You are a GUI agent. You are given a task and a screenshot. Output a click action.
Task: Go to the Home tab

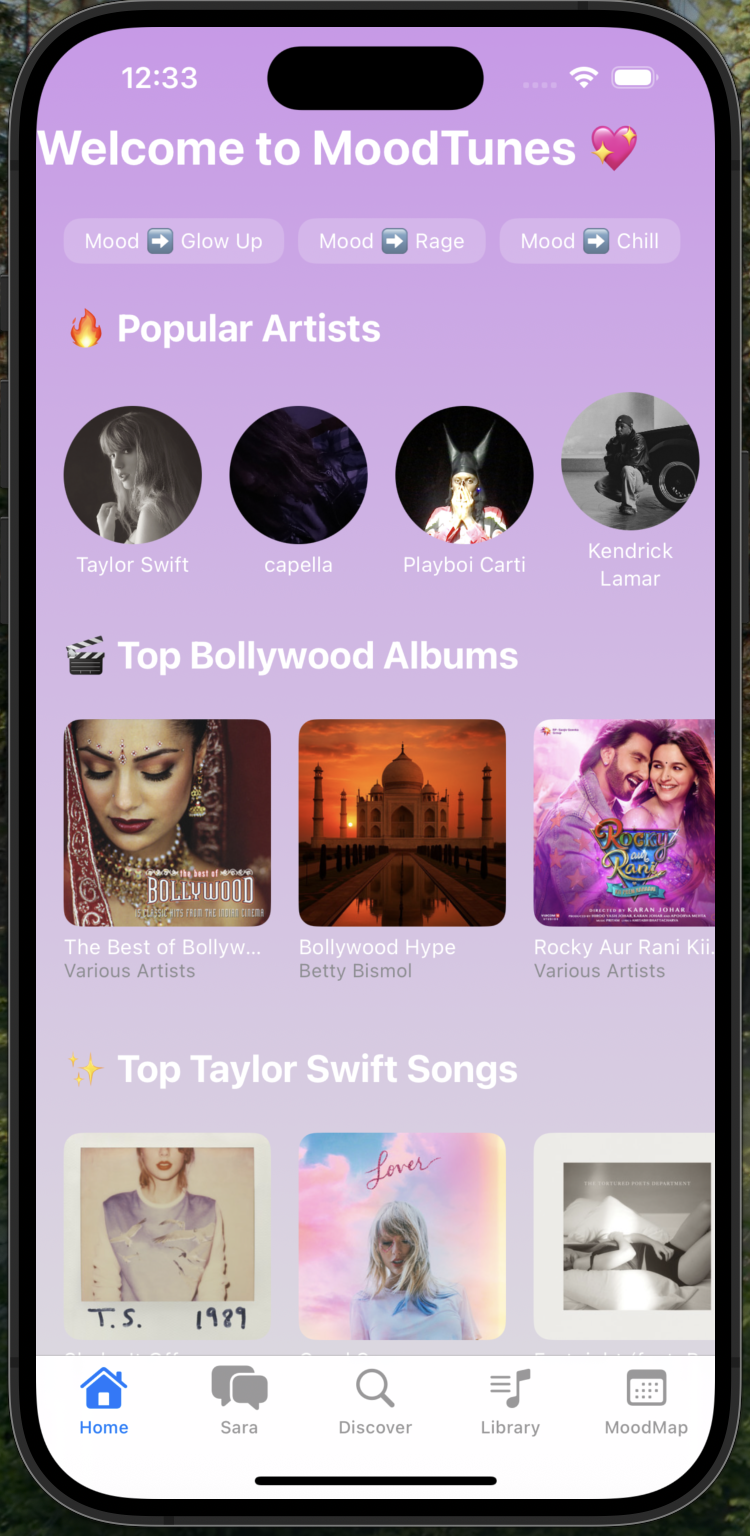click(104, 1402)
